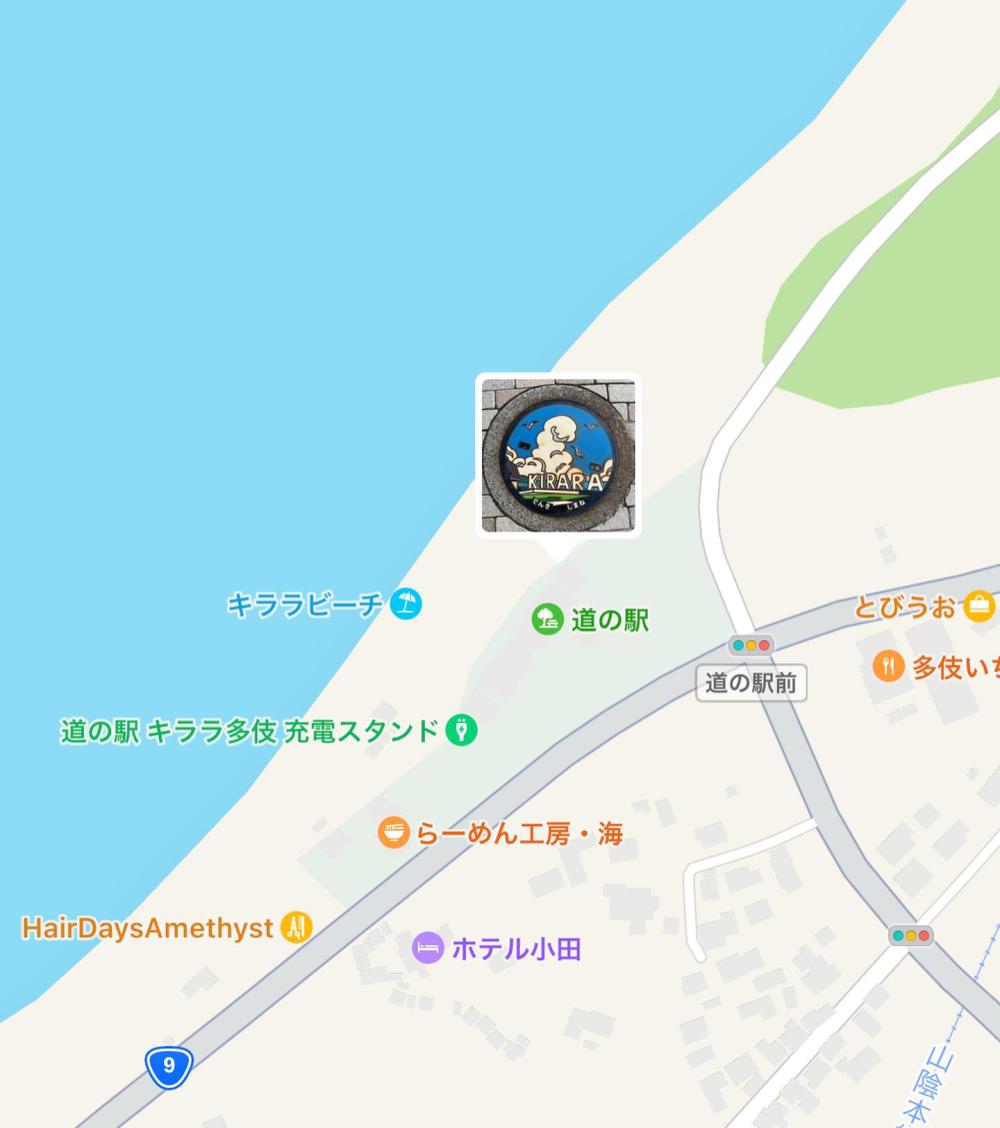The height and width of the screenshot is (1128, 1000).
Task: Select 道の駅 キララ多伎 充電スタンド charging station
Action: [461, 730]
